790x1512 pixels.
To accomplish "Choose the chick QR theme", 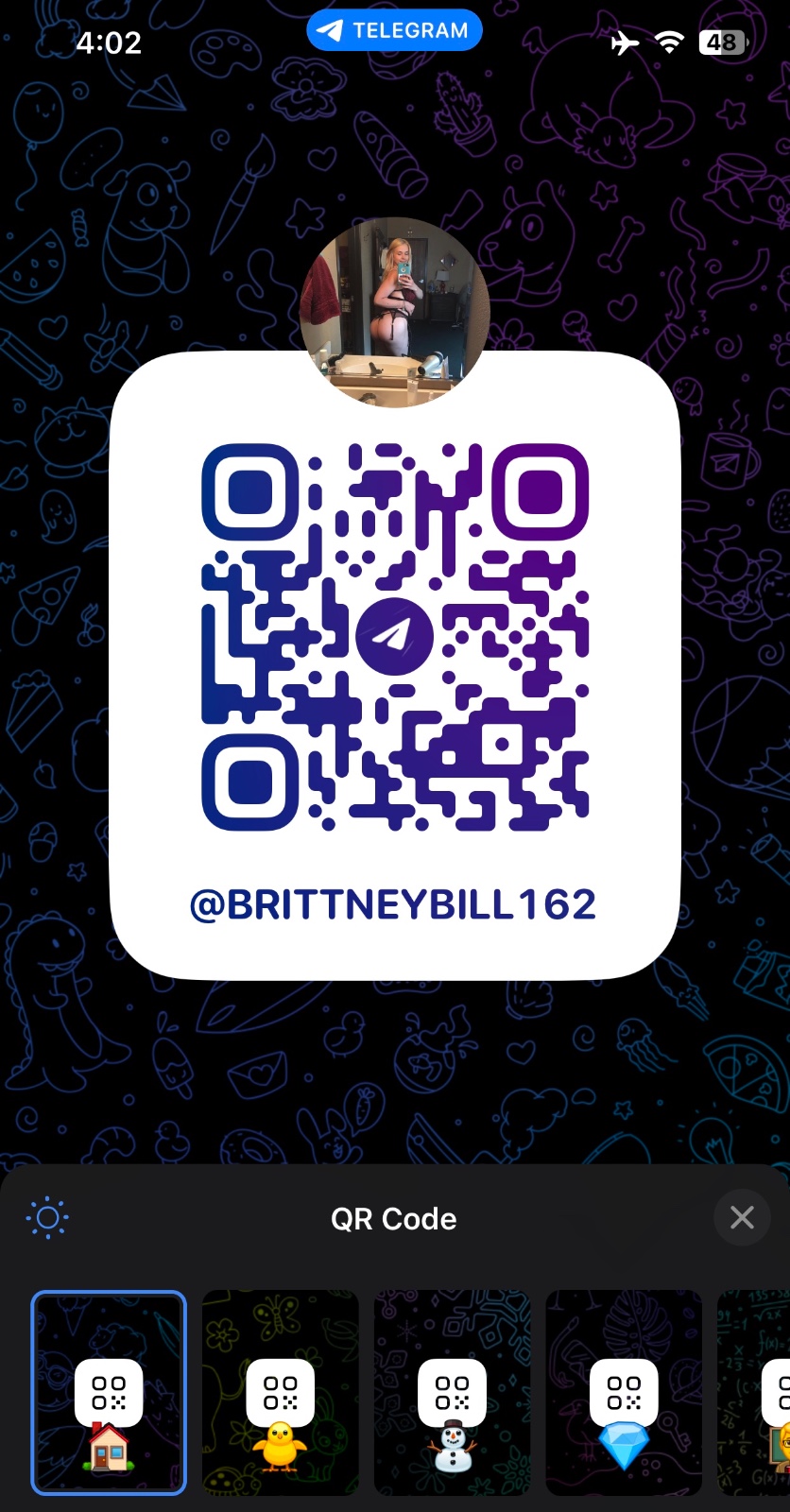I will pos(281,1392).
